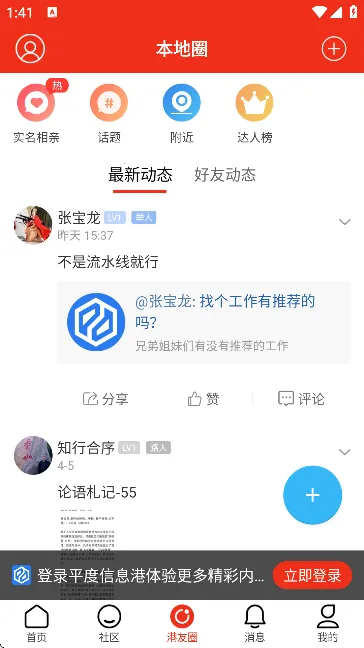
Task: Expand the chevron on 张宝龙's post
Action: coord(345,222)
